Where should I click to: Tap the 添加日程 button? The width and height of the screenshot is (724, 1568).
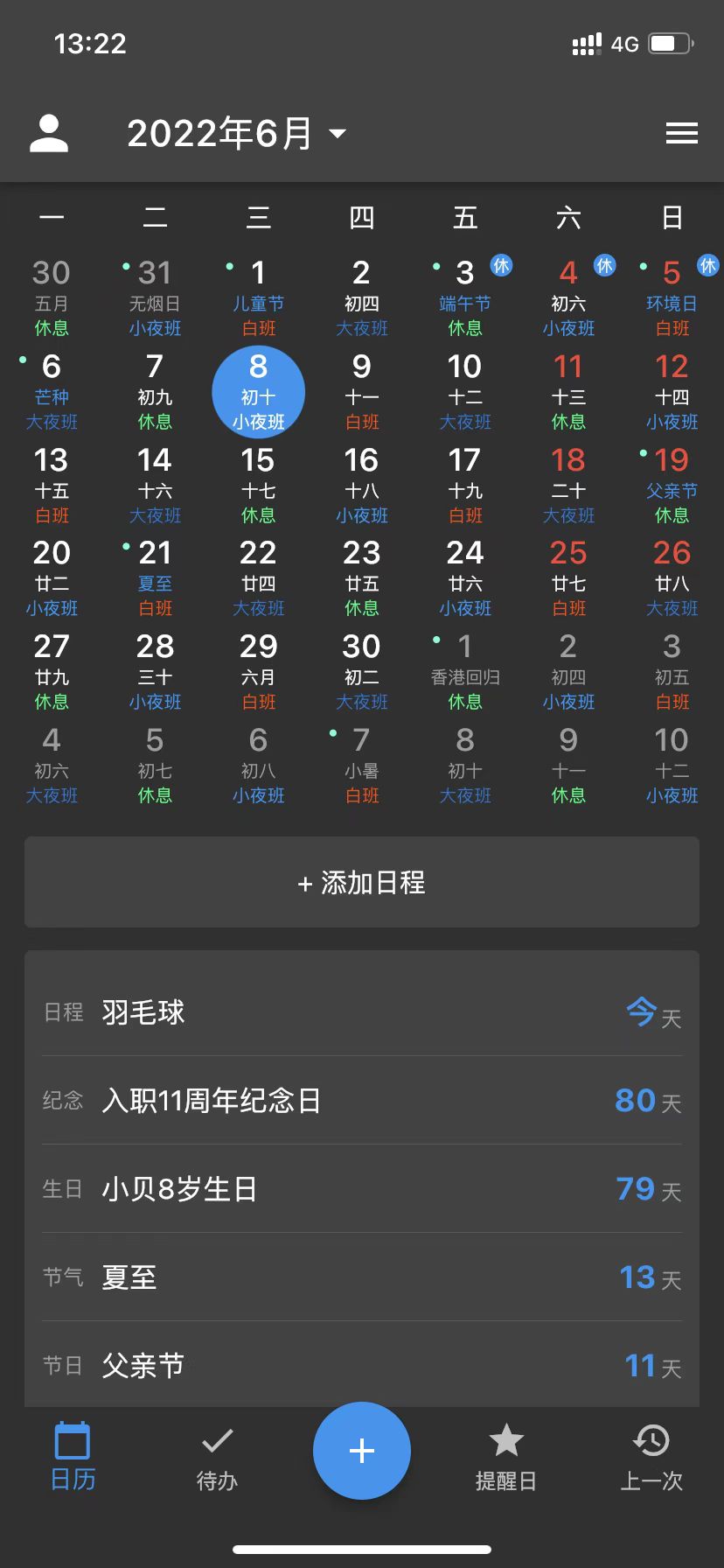(362, 882)
